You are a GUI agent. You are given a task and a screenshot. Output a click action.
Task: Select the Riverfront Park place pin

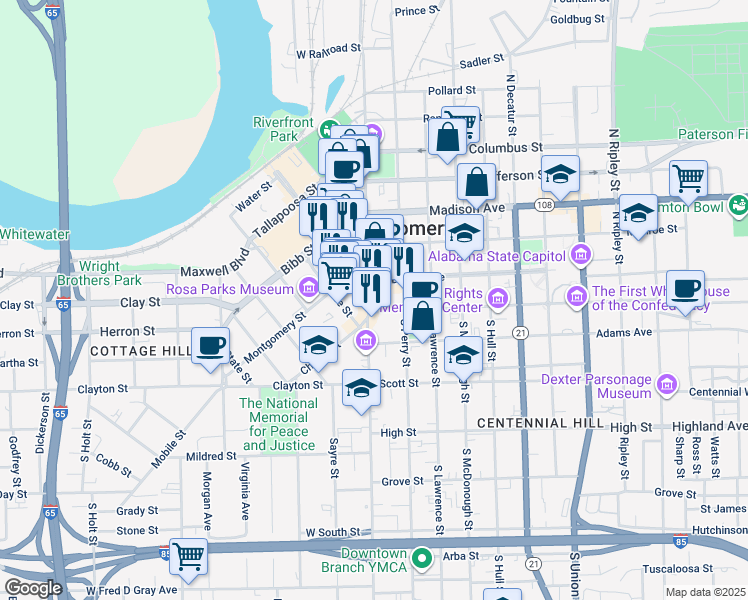[x=326, y=128]
